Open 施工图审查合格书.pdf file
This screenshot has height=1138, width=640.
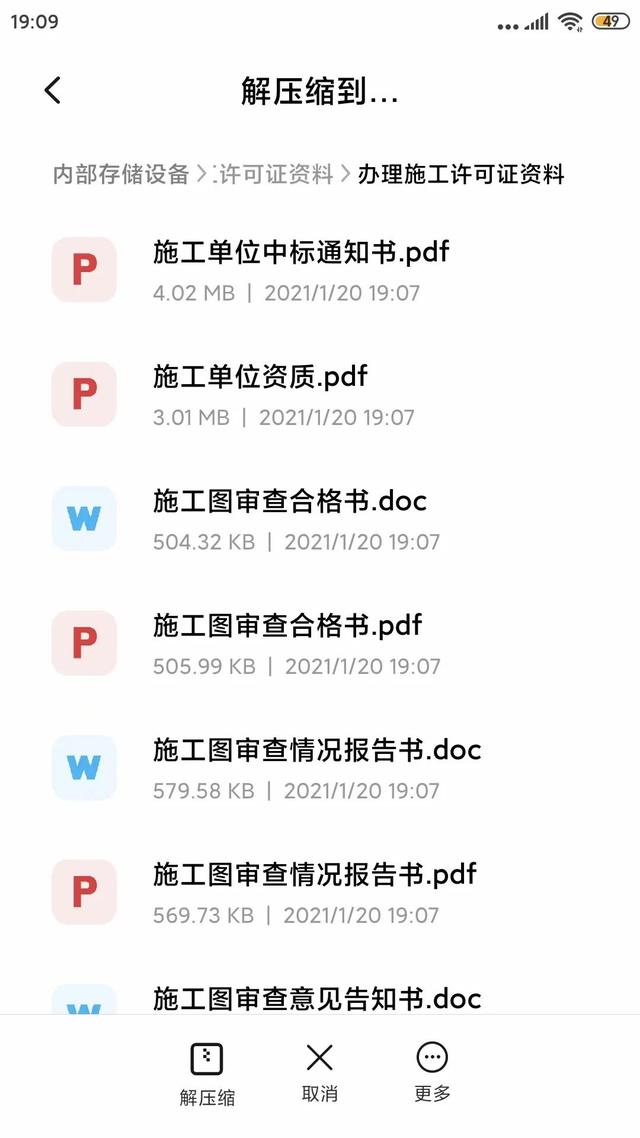pos(320,643)
